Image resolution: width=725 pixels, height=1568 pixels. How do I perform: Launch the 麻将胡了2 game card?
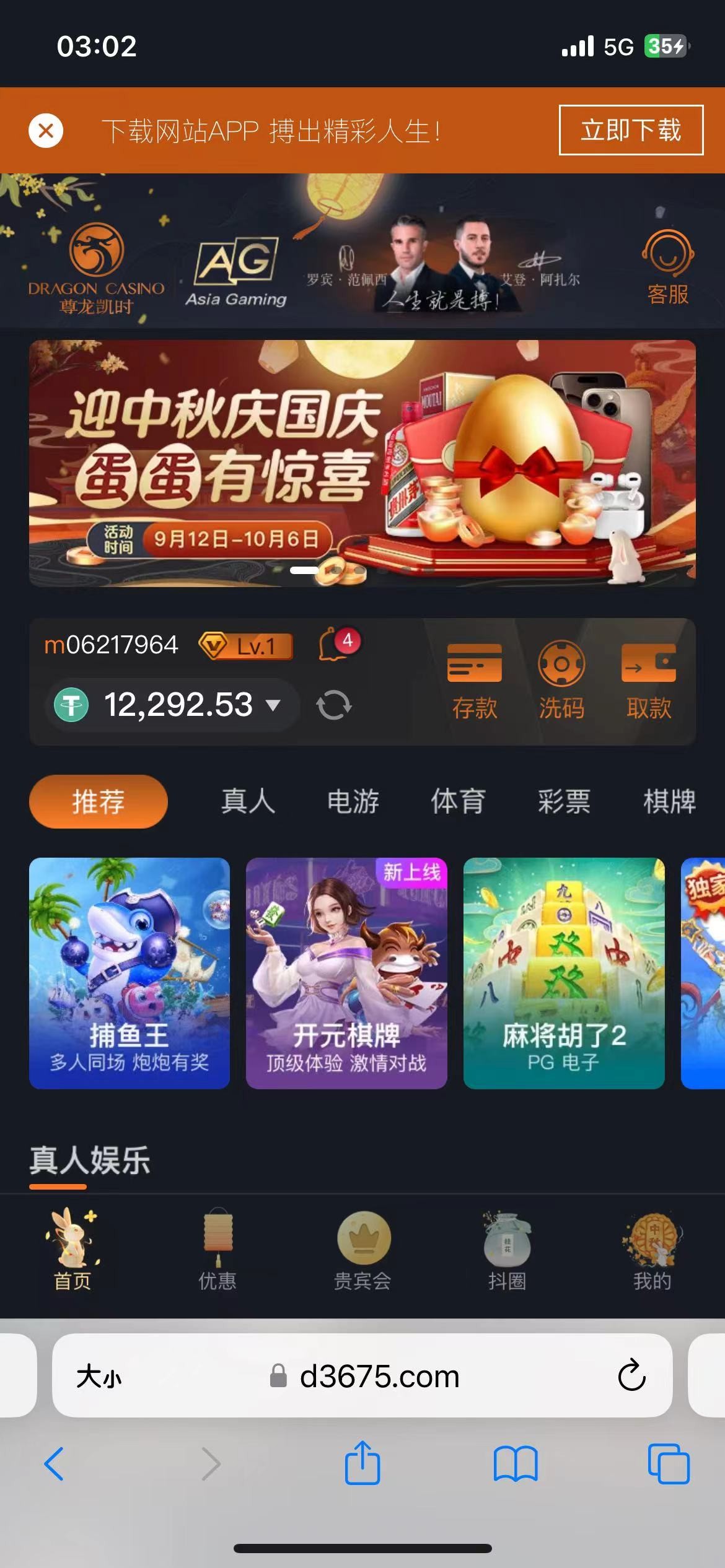[x=564, y=972]
